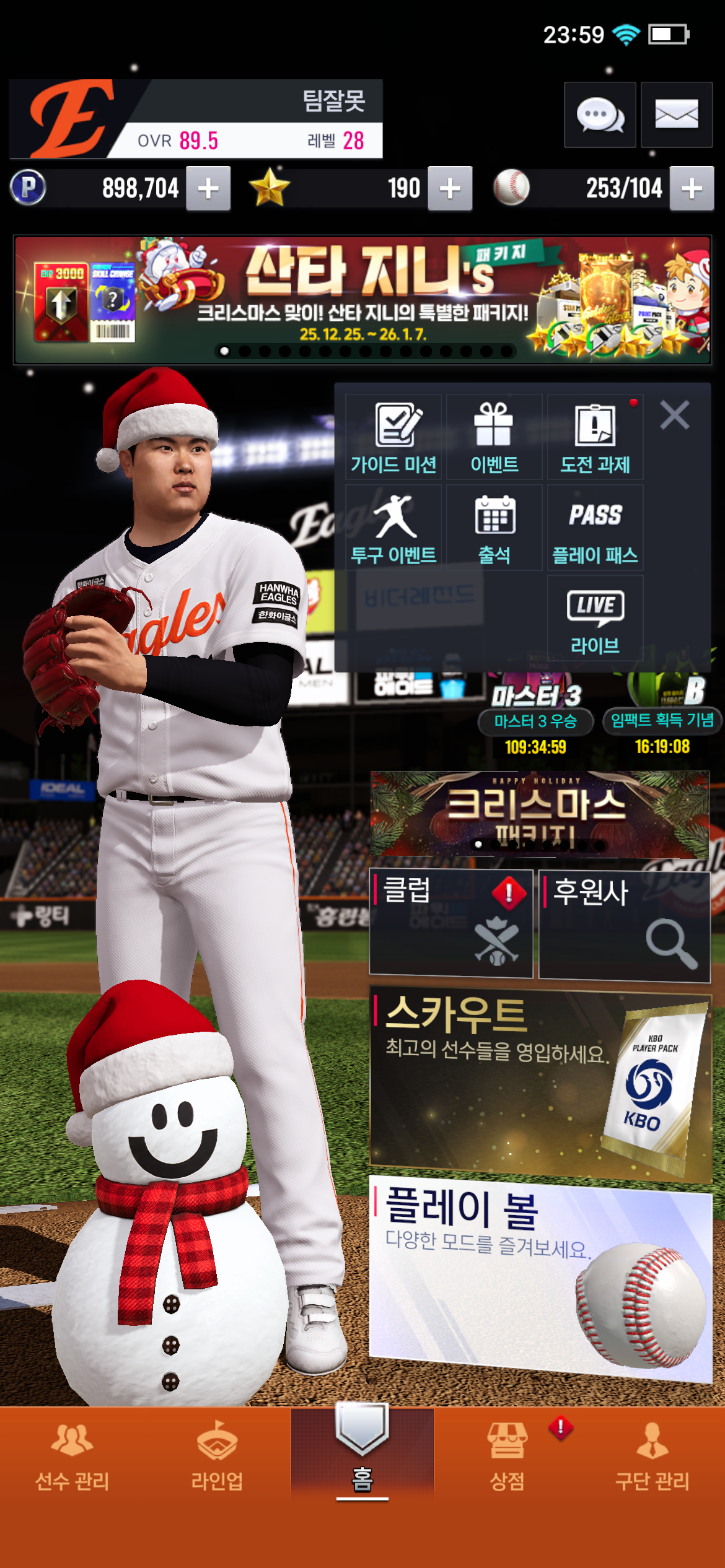The width and height of the screenshot is (725, 1568).
Task: Close the quick menu panel
Action: point(674,415)
